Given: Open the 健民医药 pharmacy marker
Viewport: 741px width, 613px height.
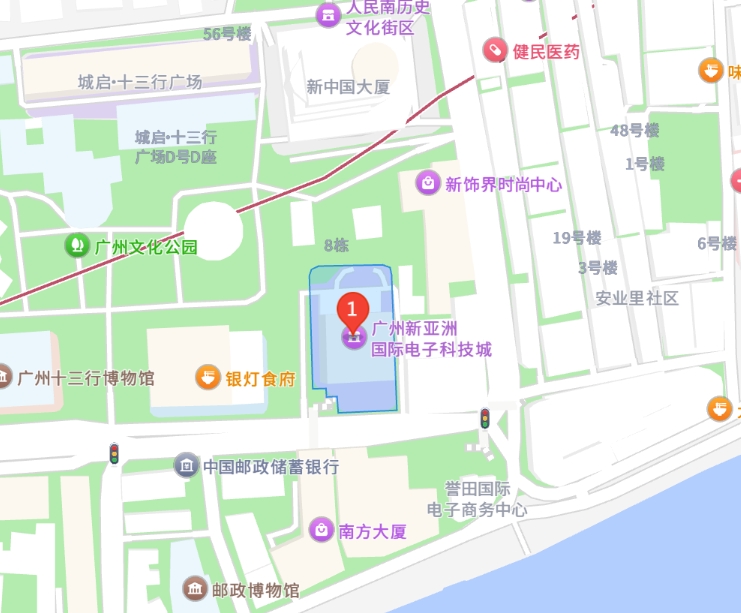Looking at the screenshot, I should click(x=494, y=49).
